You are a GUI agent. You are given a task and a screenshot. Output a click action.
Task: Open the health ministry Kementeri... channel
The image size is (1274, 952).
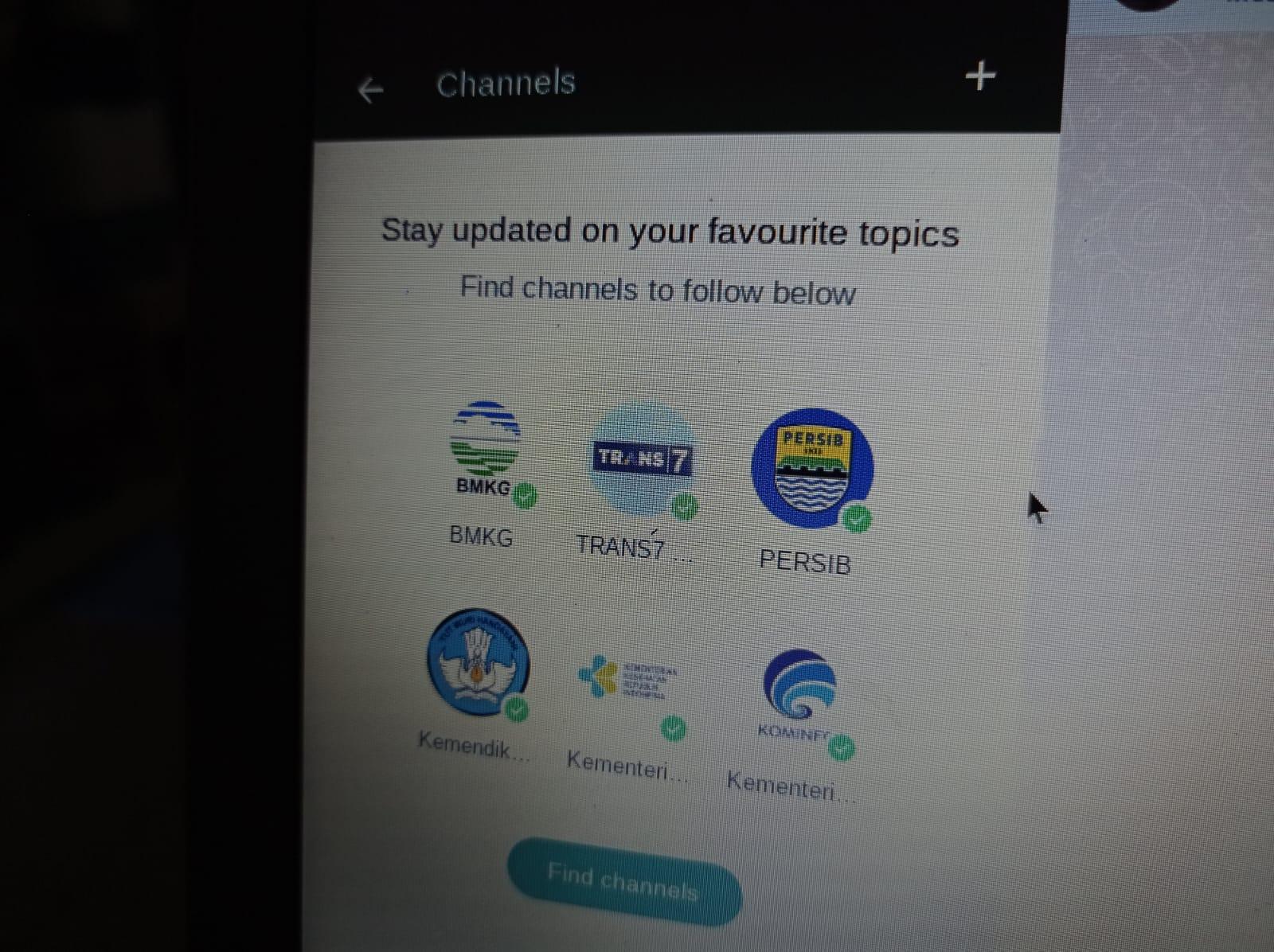pyautogui.click(x=629, y=682)
